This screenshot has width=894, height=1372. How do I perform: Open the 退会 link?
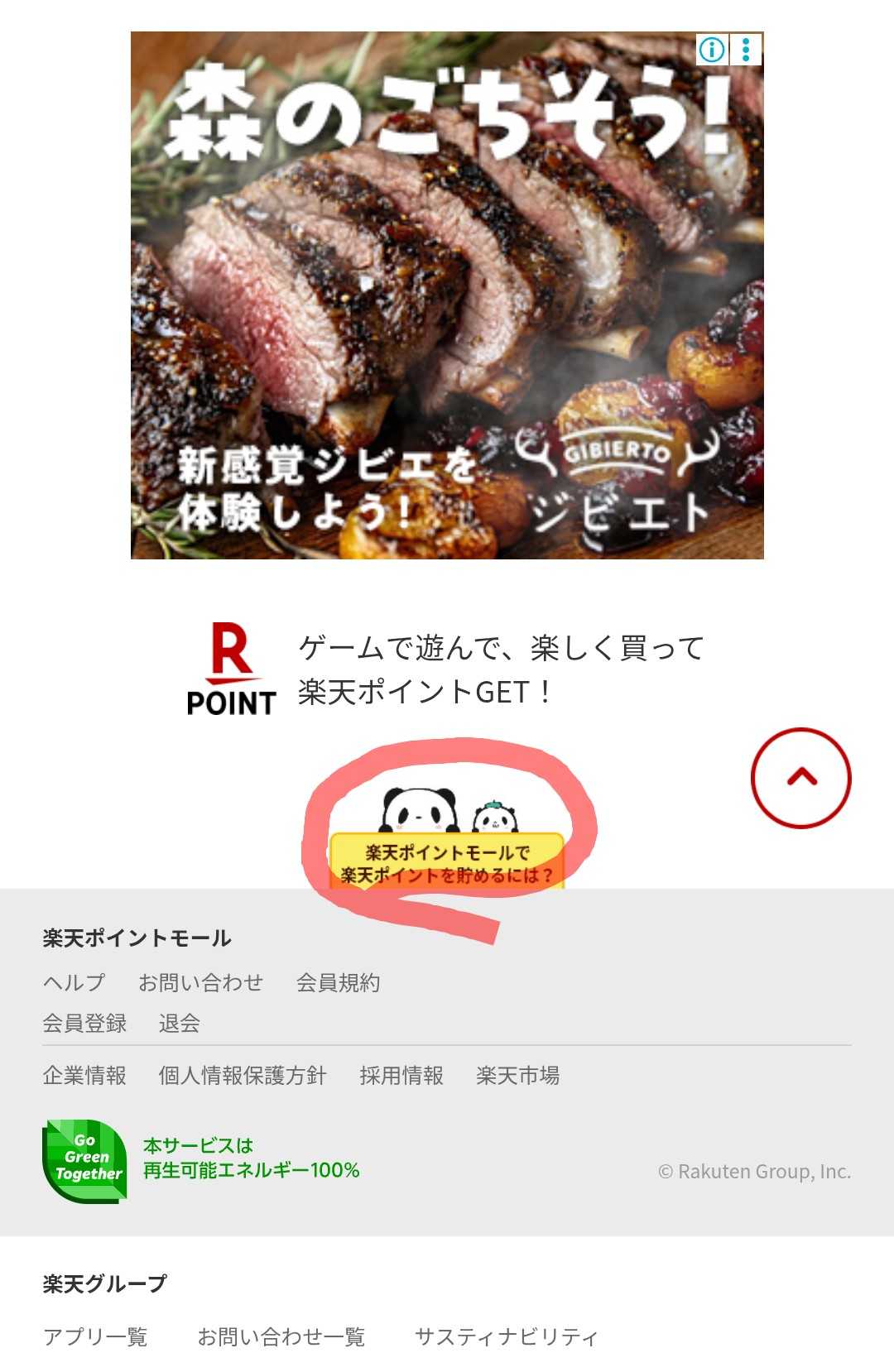180,1024
